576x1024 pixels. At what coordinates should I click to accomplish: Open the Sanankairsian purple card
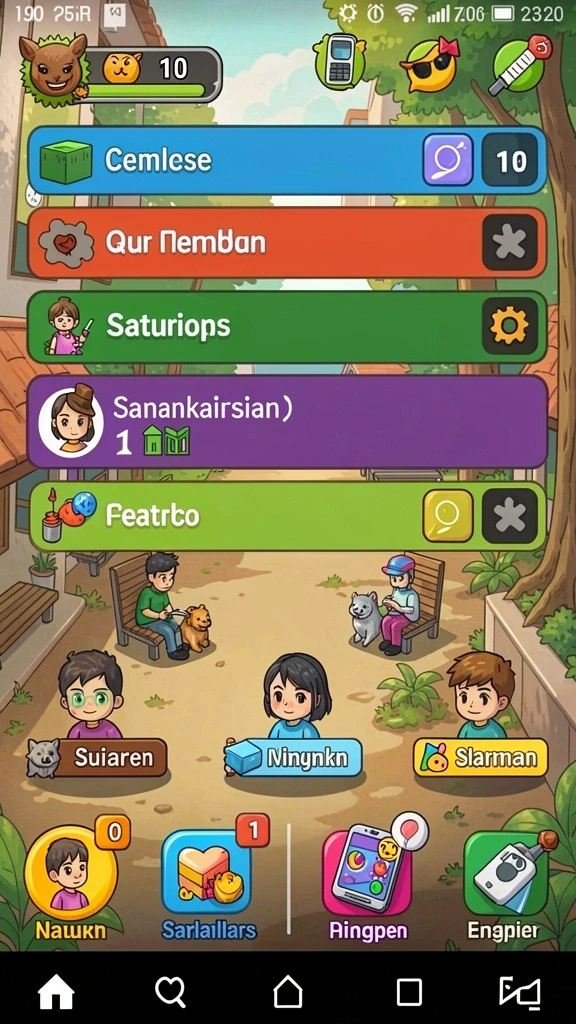click(x=287, y=421)
